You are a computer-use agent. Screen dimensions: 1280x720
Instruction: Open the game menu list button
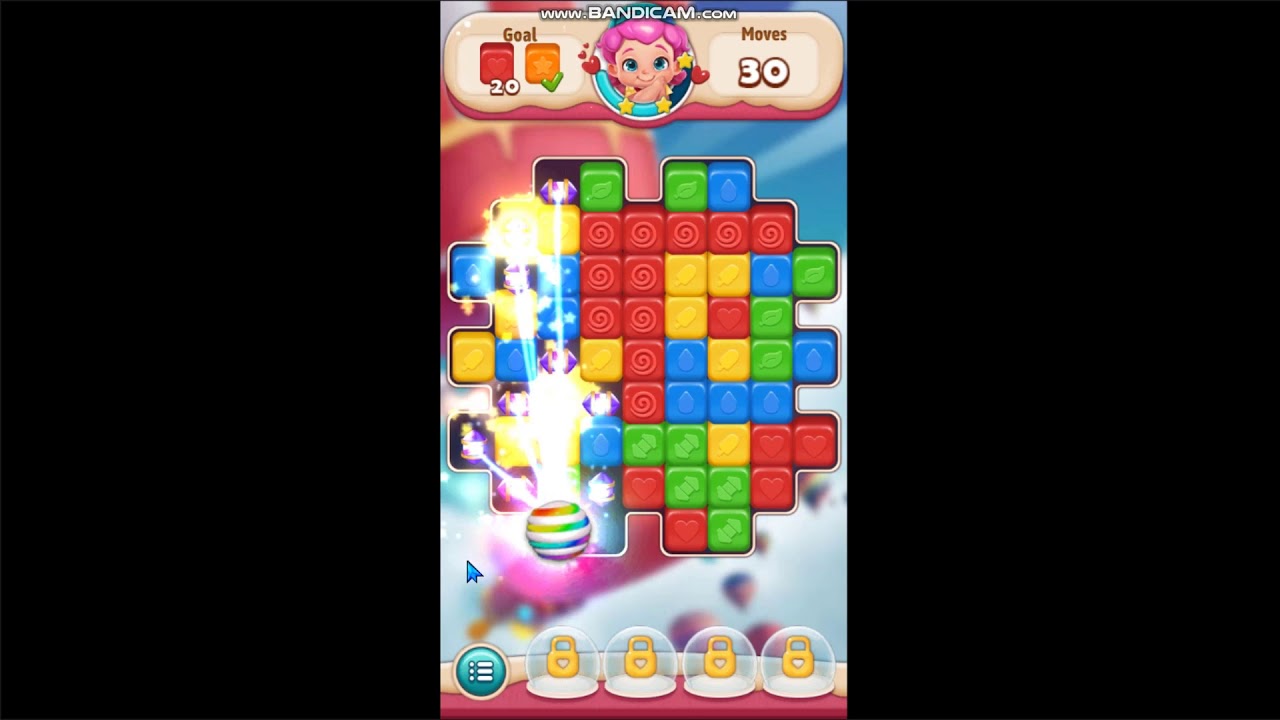point(481,670)
